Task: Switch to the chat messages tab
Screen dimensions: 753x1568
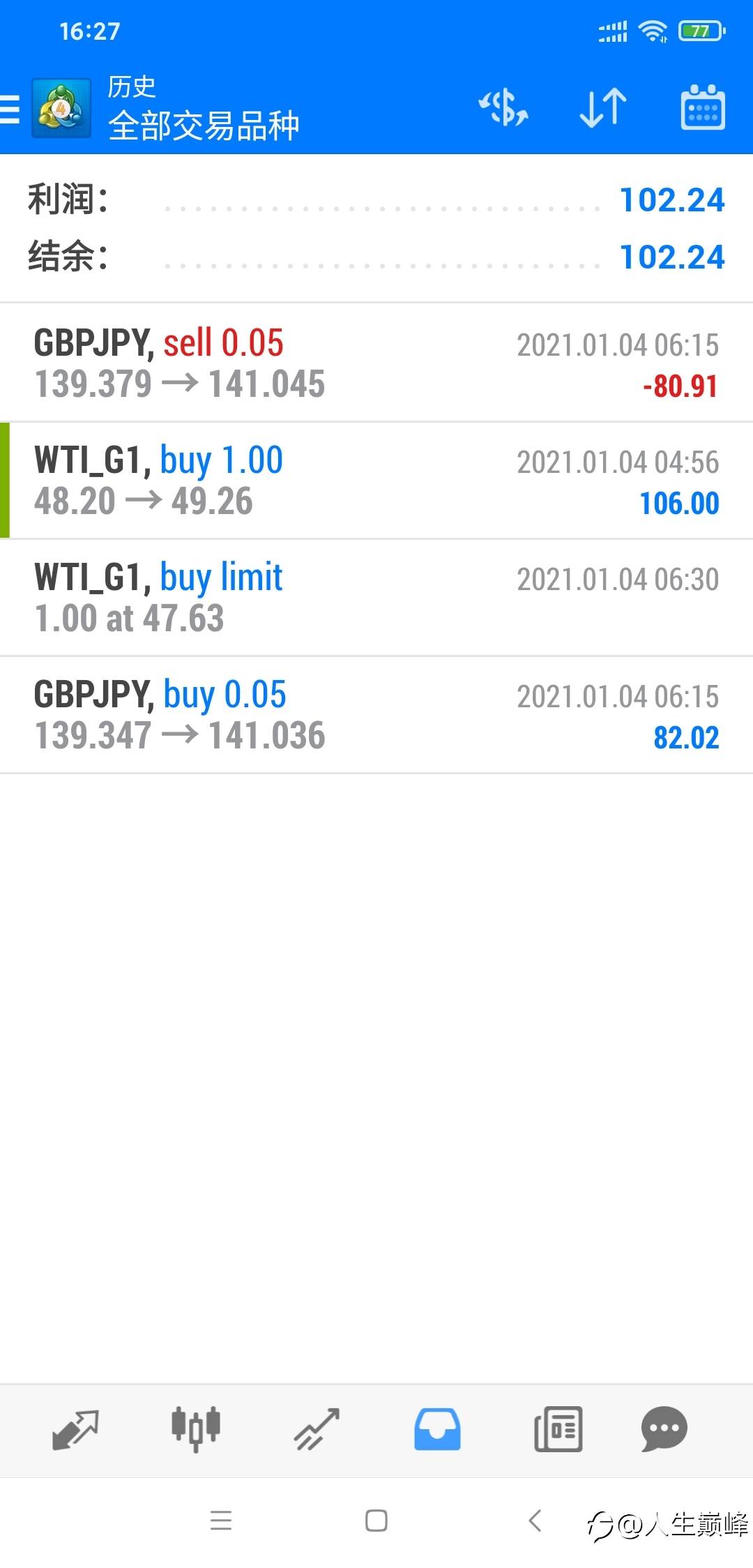Action: tap(664, 1429)
